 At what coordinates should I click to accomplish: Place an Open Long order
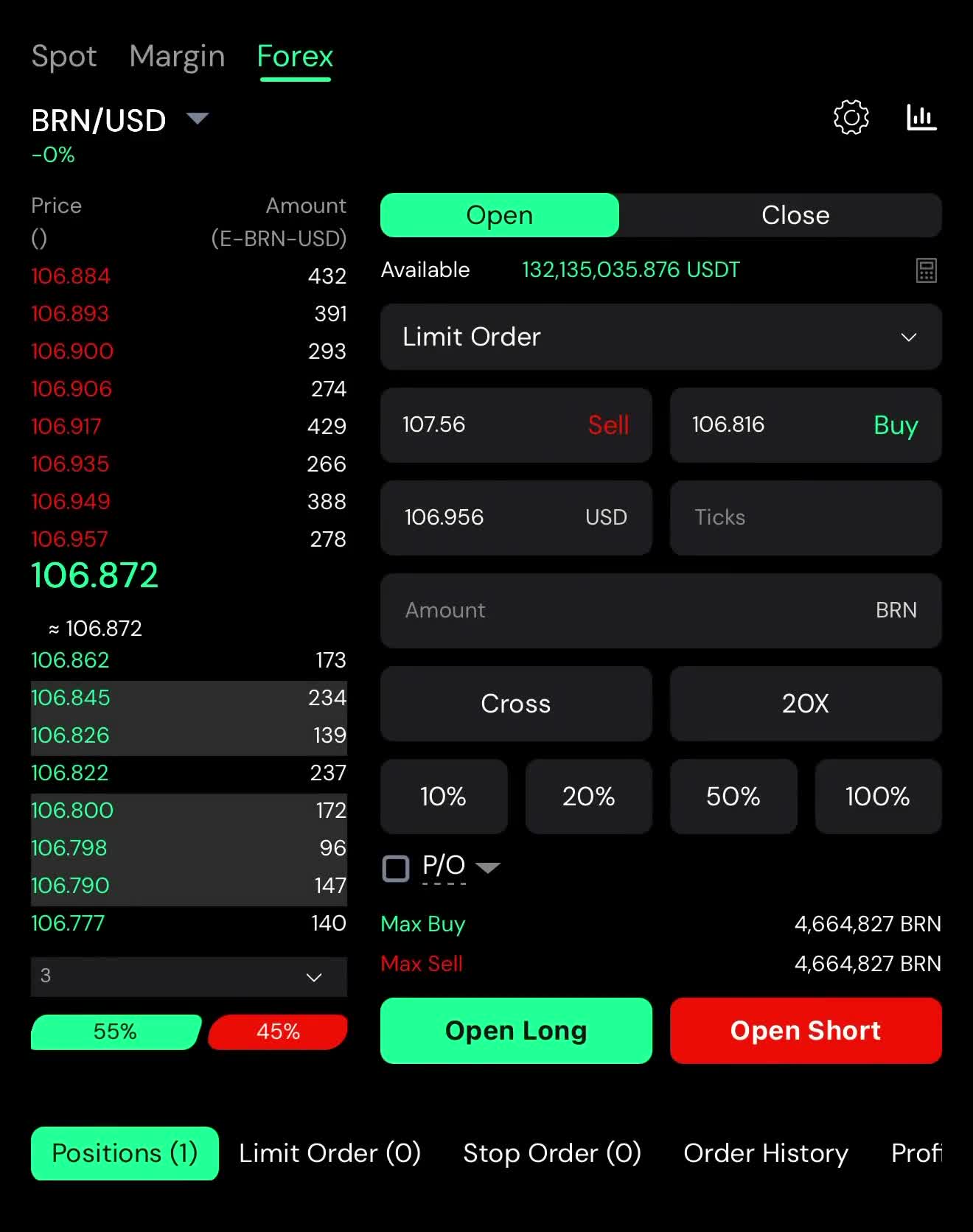click(x=516, y=1030)
